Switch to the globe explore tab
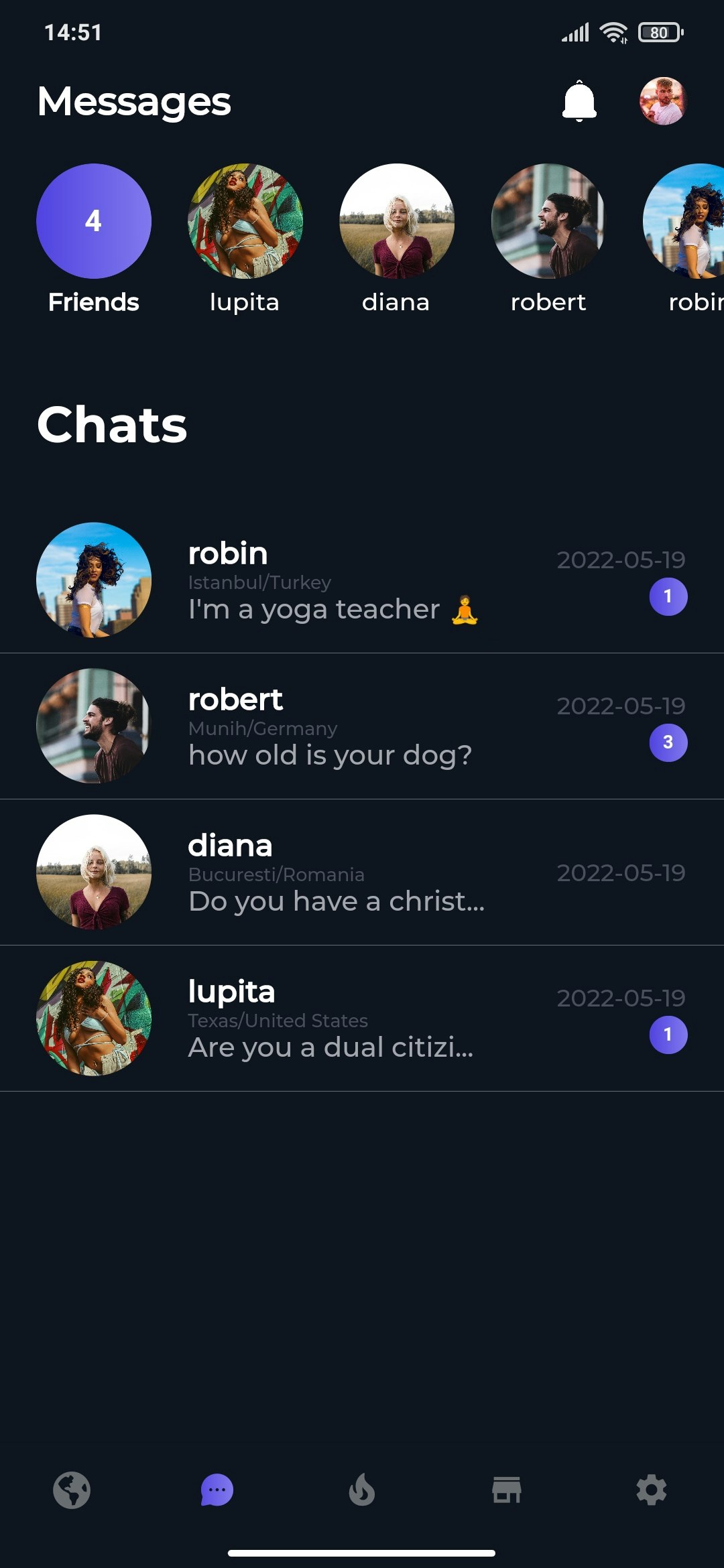Viewport: 724px width, 1568px height. pyautogui.click(x=72, y=1490)
